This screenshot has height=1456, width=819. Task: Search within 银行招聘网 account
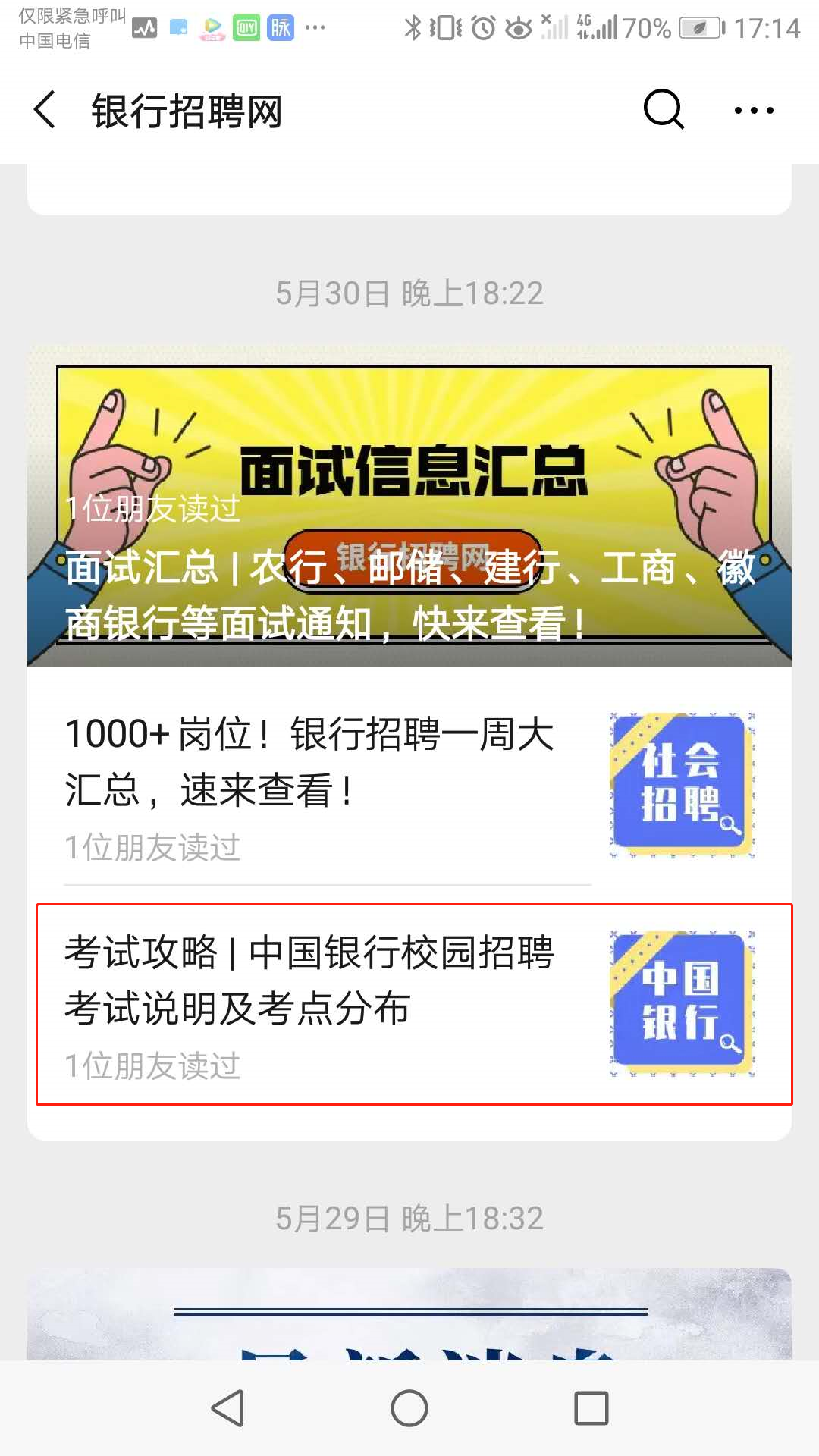pos(664,111)
